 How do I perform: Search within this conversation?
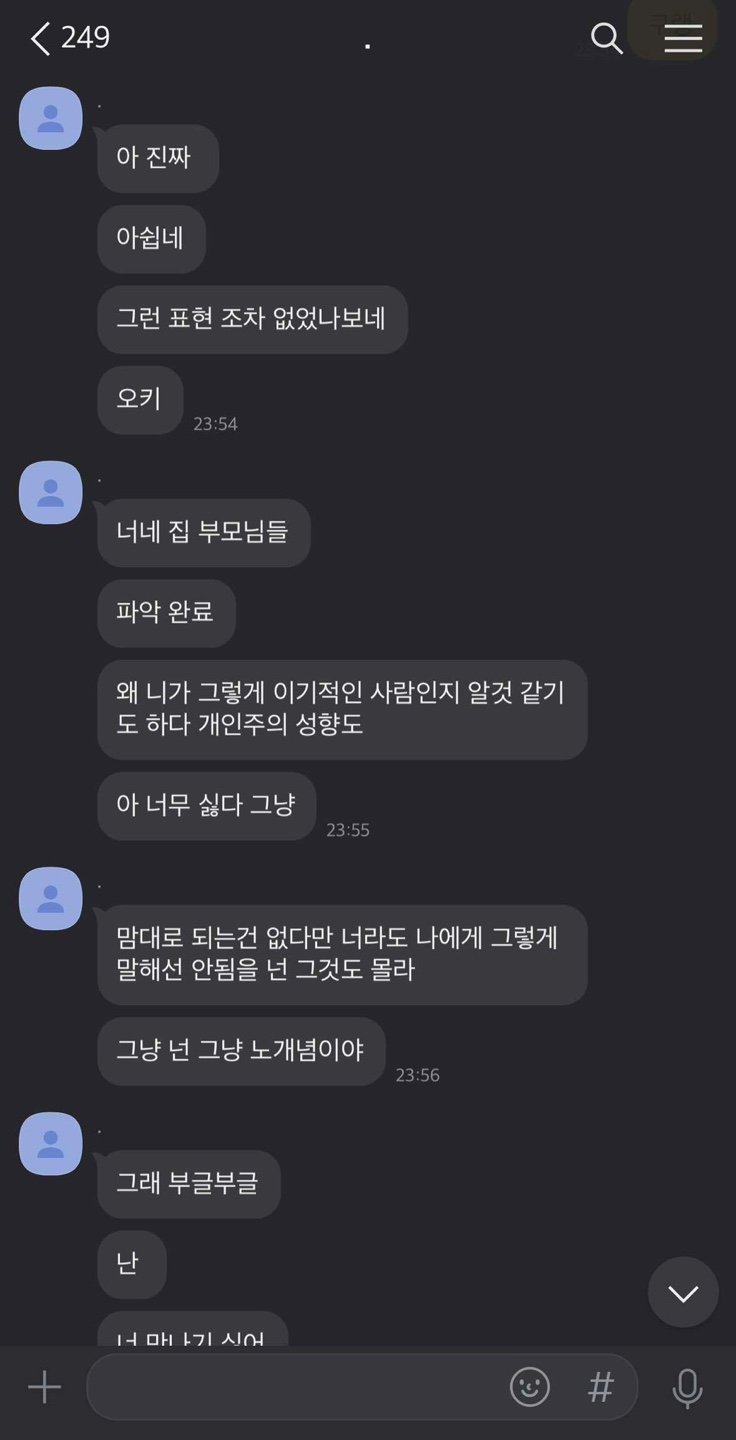tap(606, 39)
